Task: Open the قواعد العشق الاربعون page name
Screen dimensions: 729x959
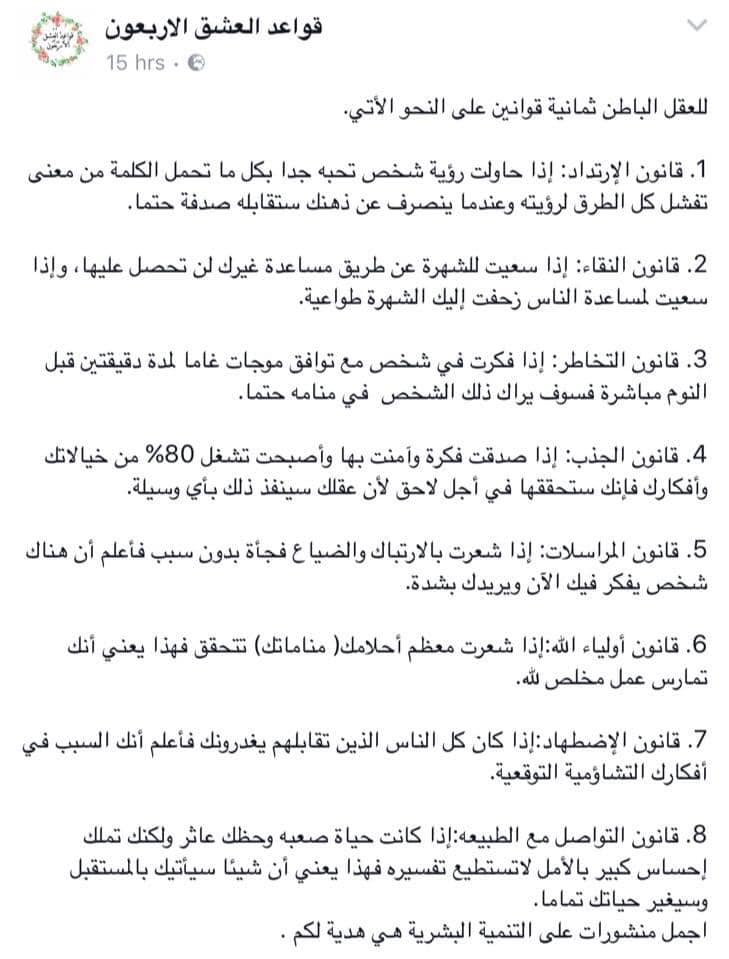Action: [x=213, y=28]
